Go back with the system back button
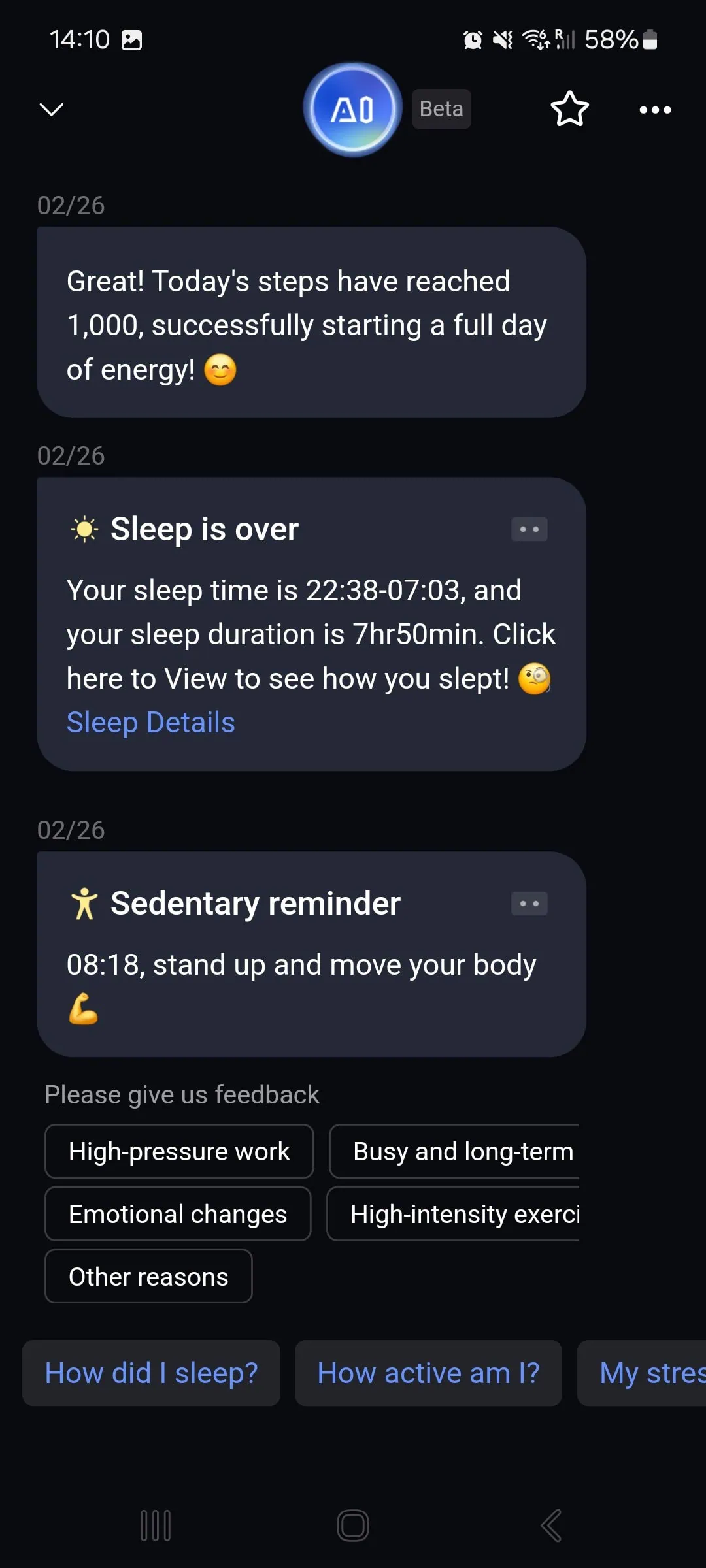This screenshot has width=706, height=1568. 550,1526
